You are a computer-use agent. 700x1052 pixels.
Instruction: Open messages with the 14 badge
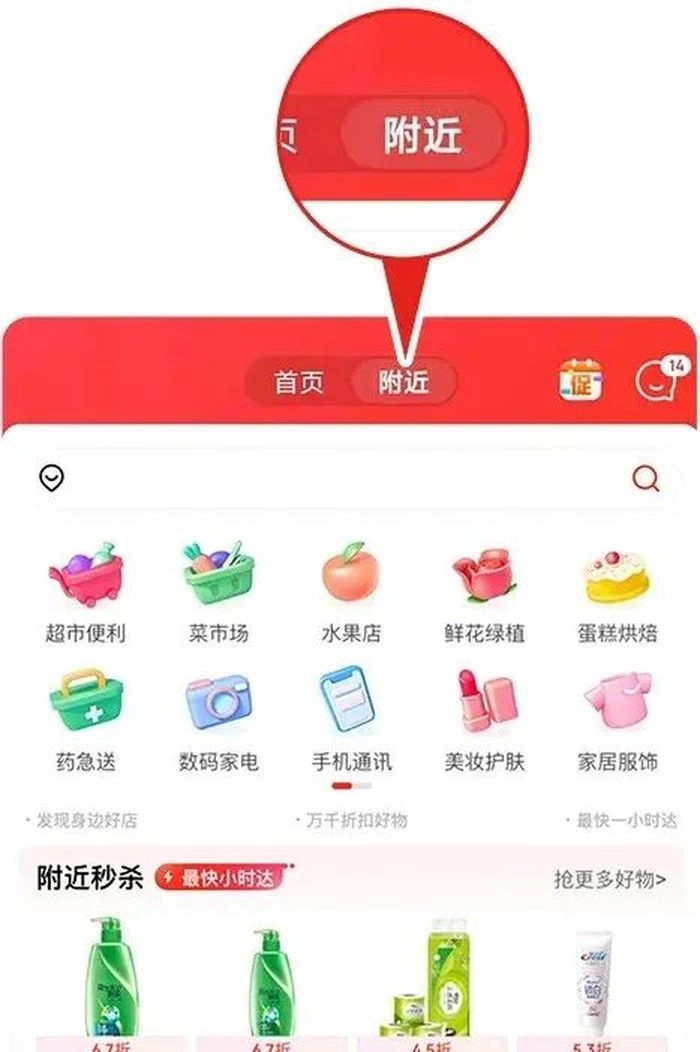point(656,380)
